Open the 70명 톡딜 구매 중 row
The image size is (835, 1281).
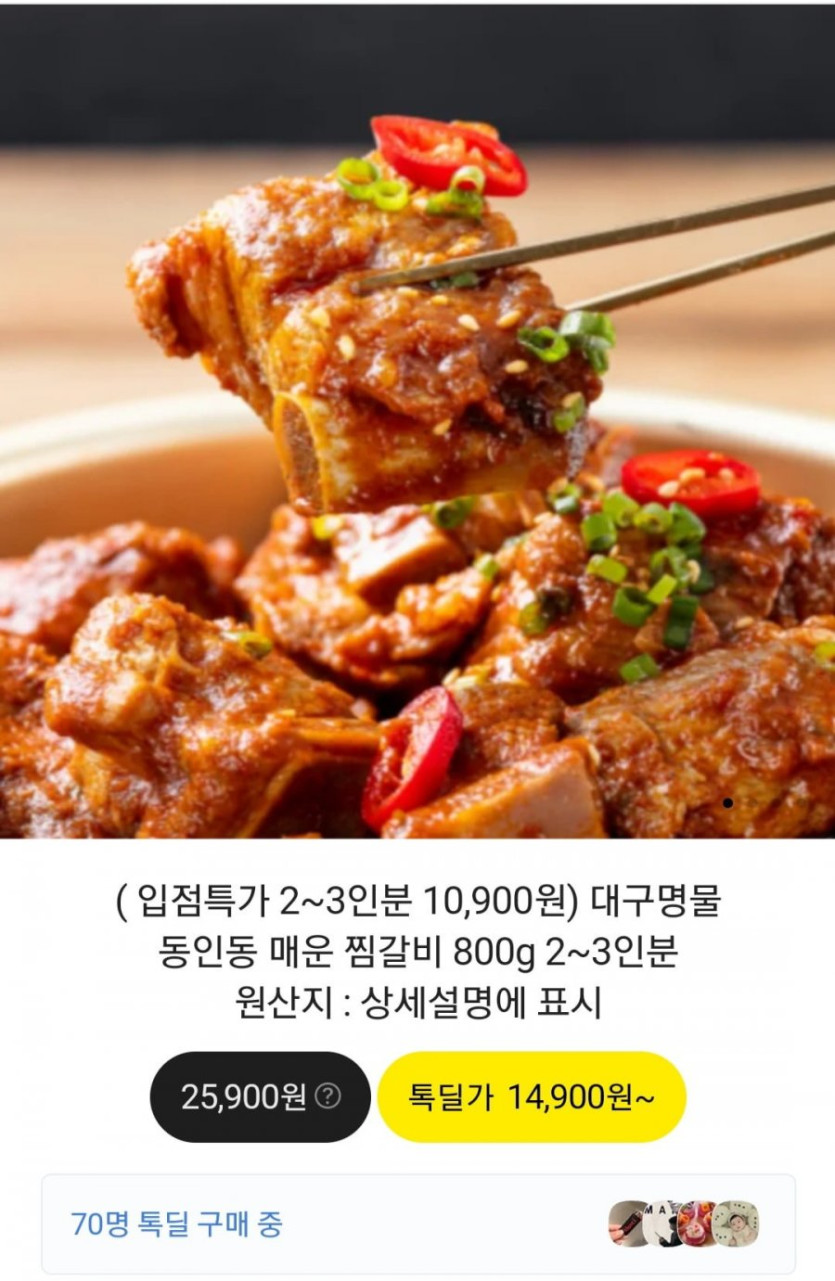click(x=417, y=1223)
